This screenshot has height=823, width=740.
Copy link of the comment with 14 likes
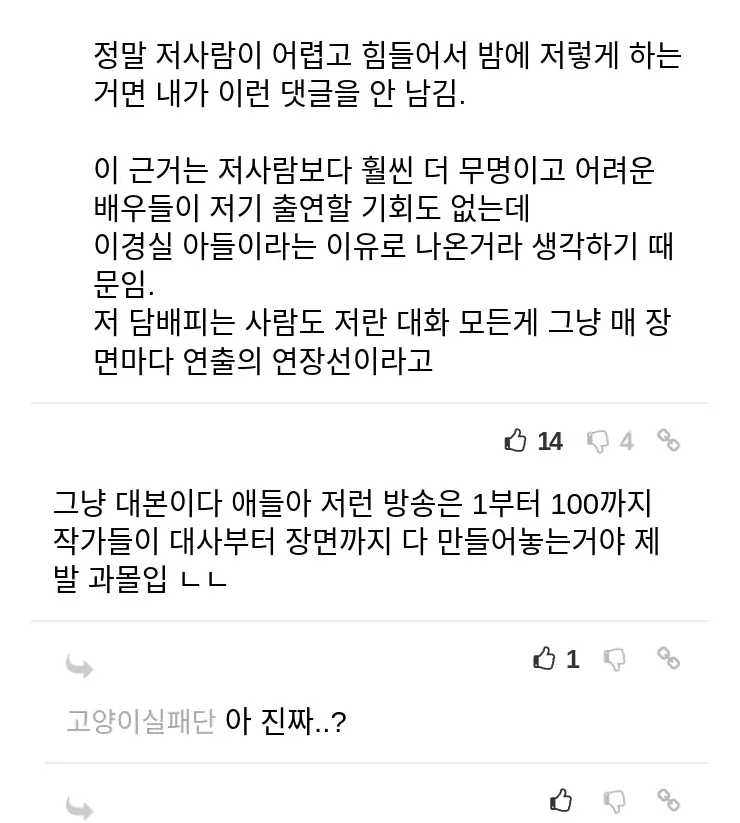[669, 439]
